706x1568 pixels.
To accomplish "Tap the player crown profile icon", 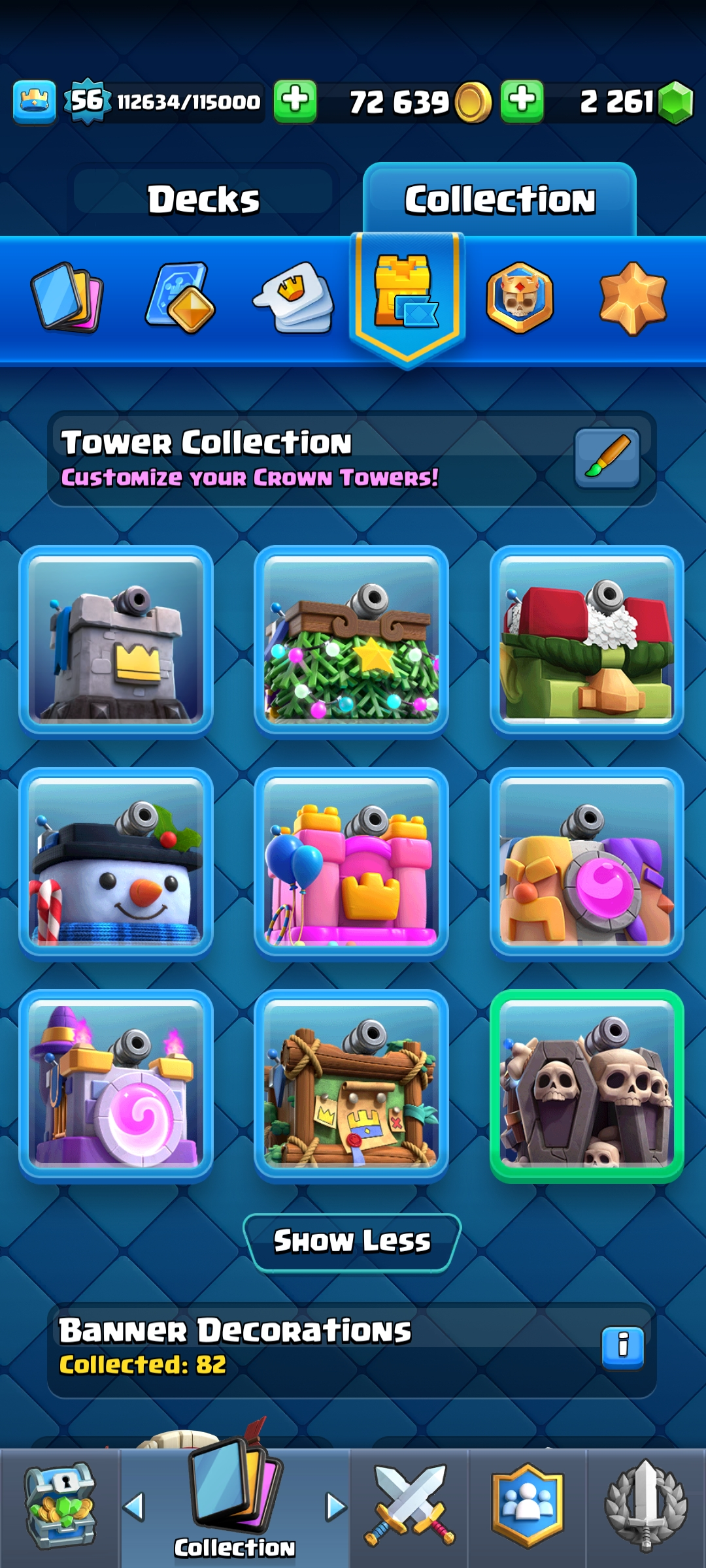I will [34, 101].
